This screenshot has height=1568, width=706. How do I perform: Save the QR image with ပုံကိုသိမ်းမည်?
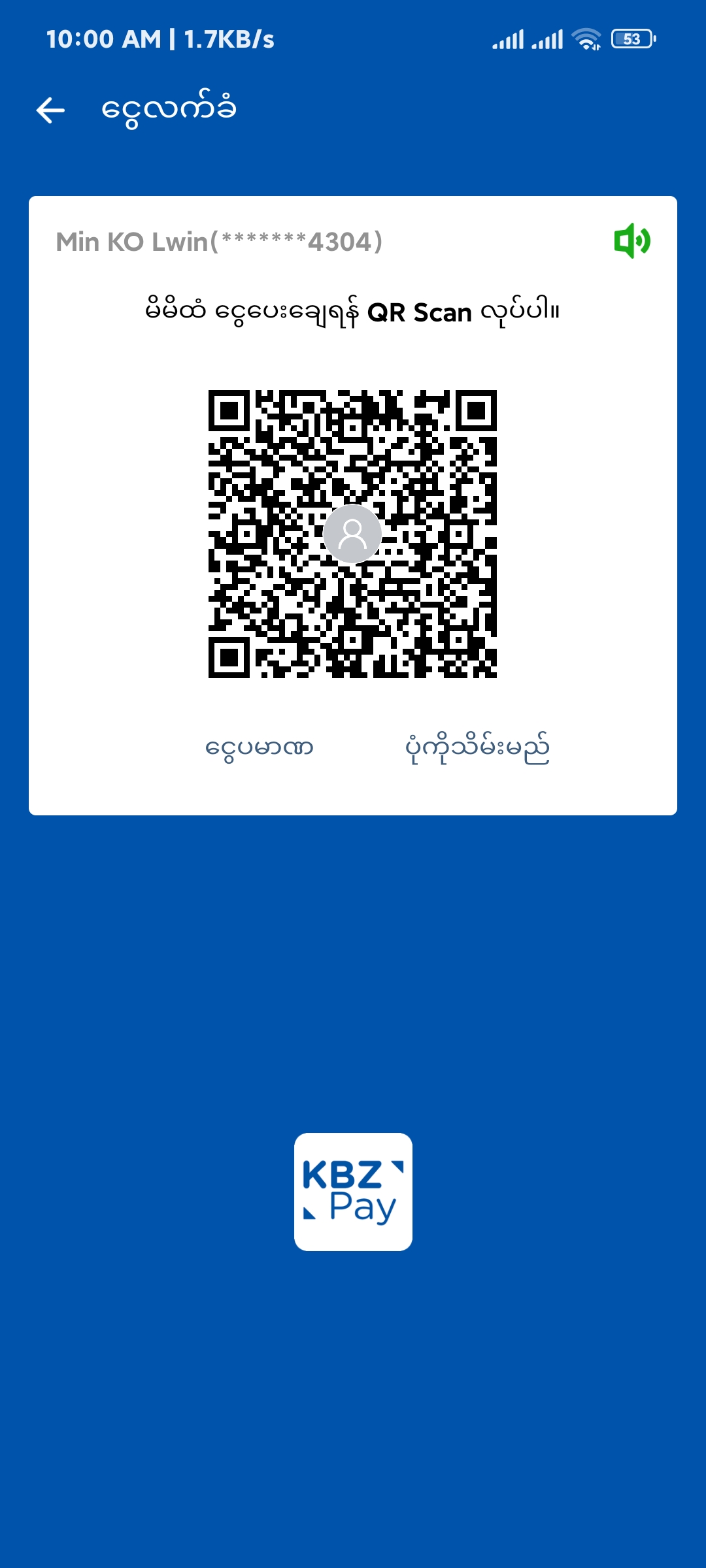pos(477,748)
